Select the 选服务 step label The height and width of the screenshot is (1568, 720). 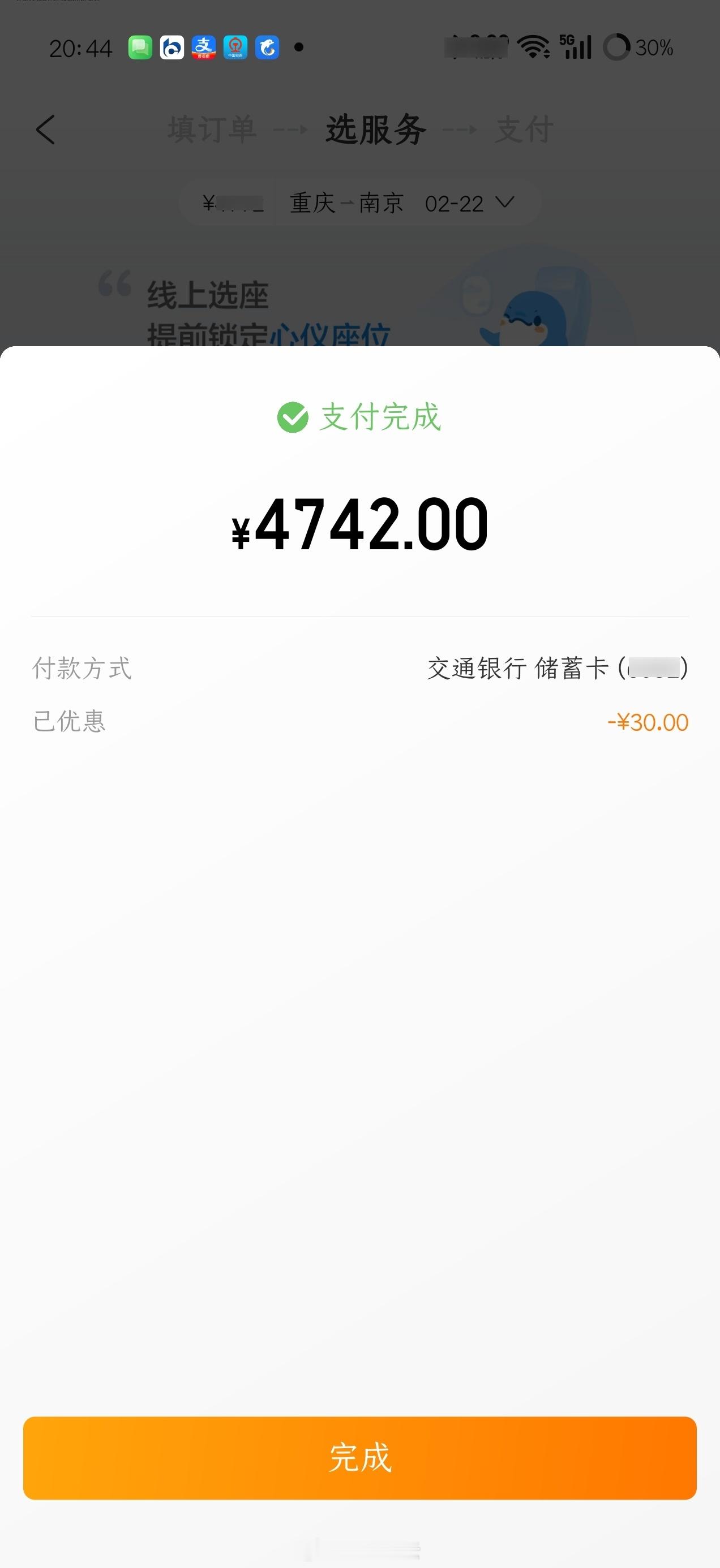pos(374,130)
